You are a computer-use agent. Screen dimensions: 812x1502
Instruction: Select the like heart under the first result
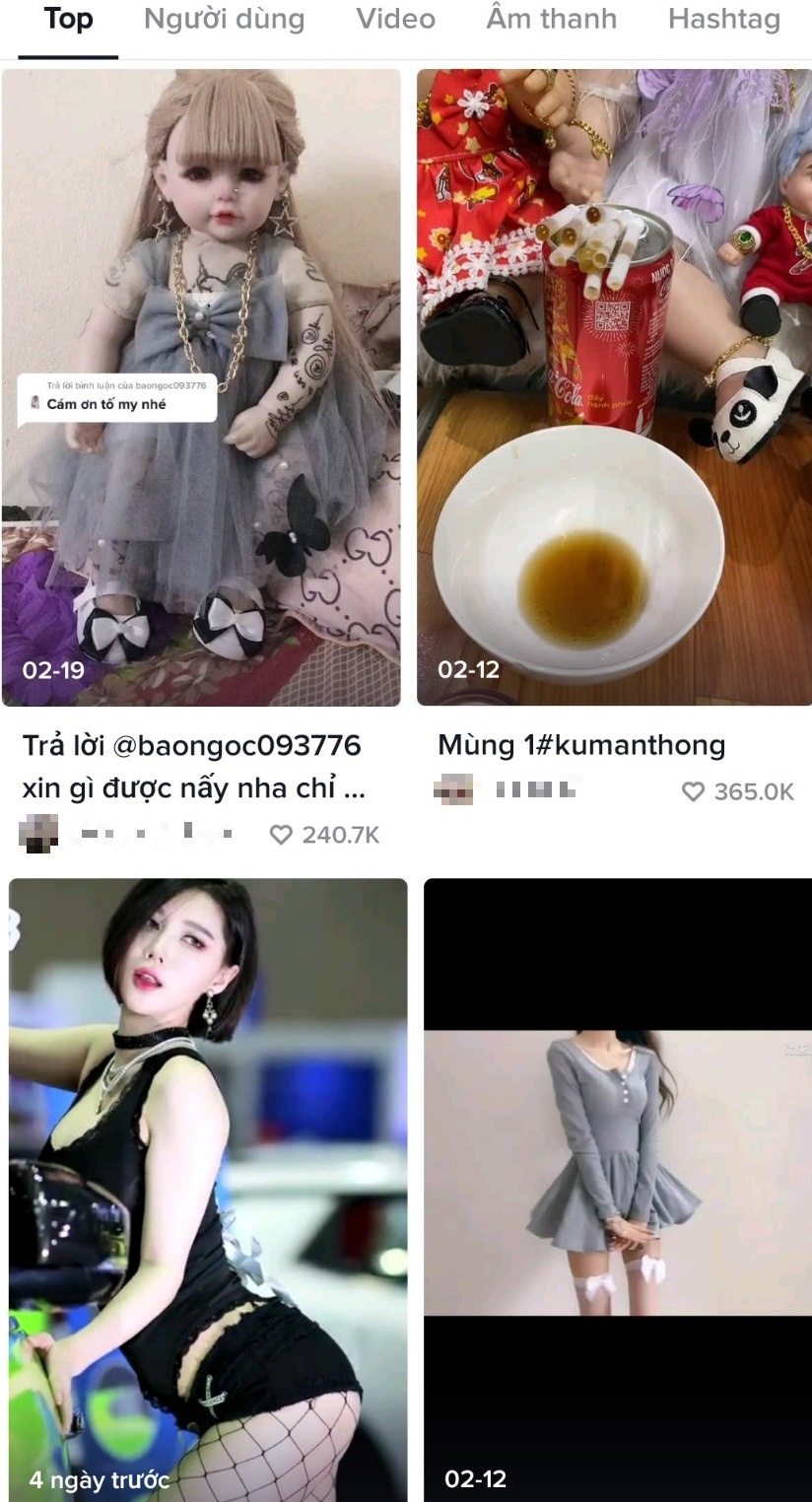coord(281,834)
